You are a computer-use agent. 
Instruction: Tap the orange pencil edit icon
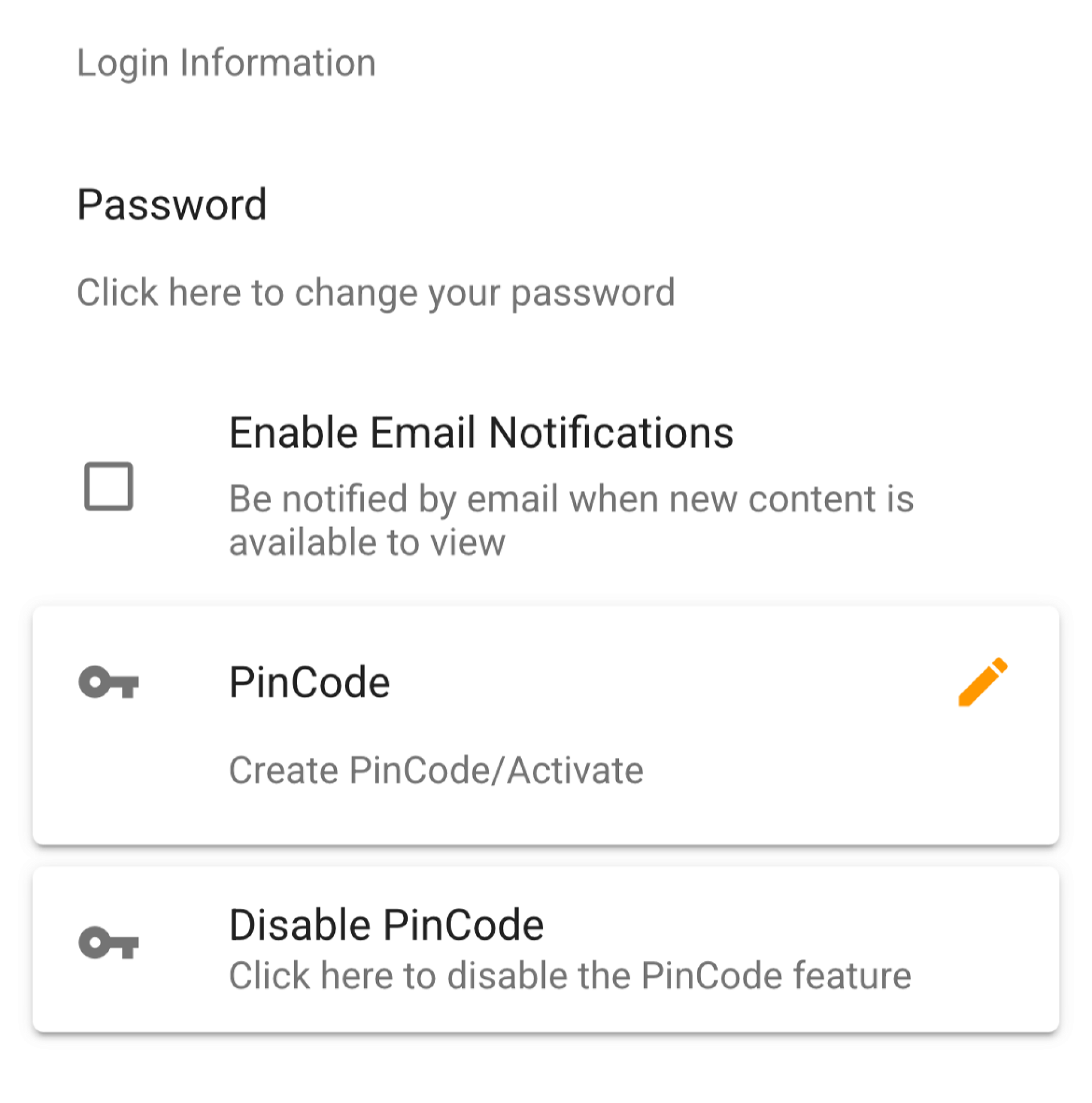(x=982, y=682)
